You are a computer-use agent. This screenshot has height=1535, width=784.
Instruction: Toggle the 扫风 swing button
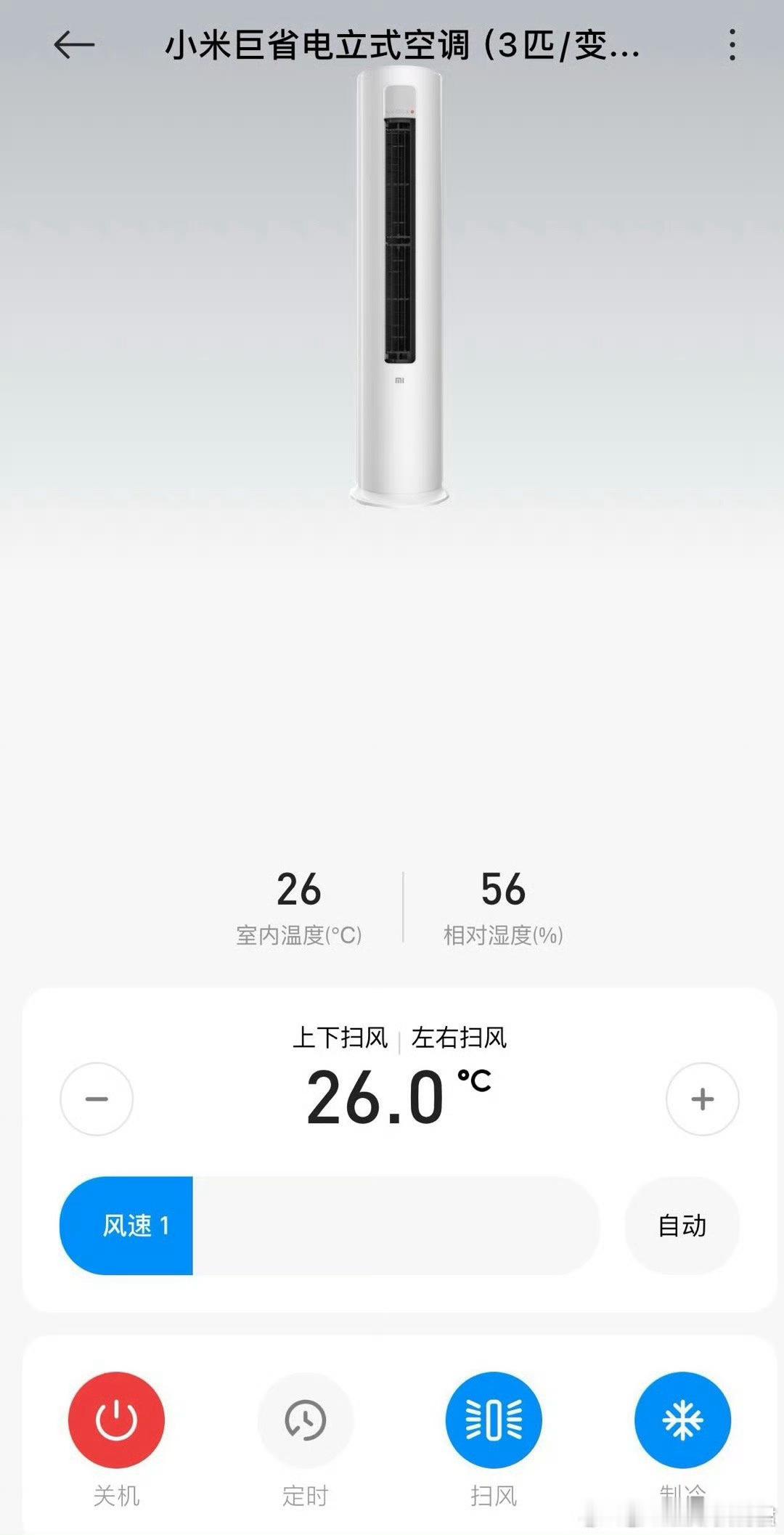click(x=494, y=1420)
